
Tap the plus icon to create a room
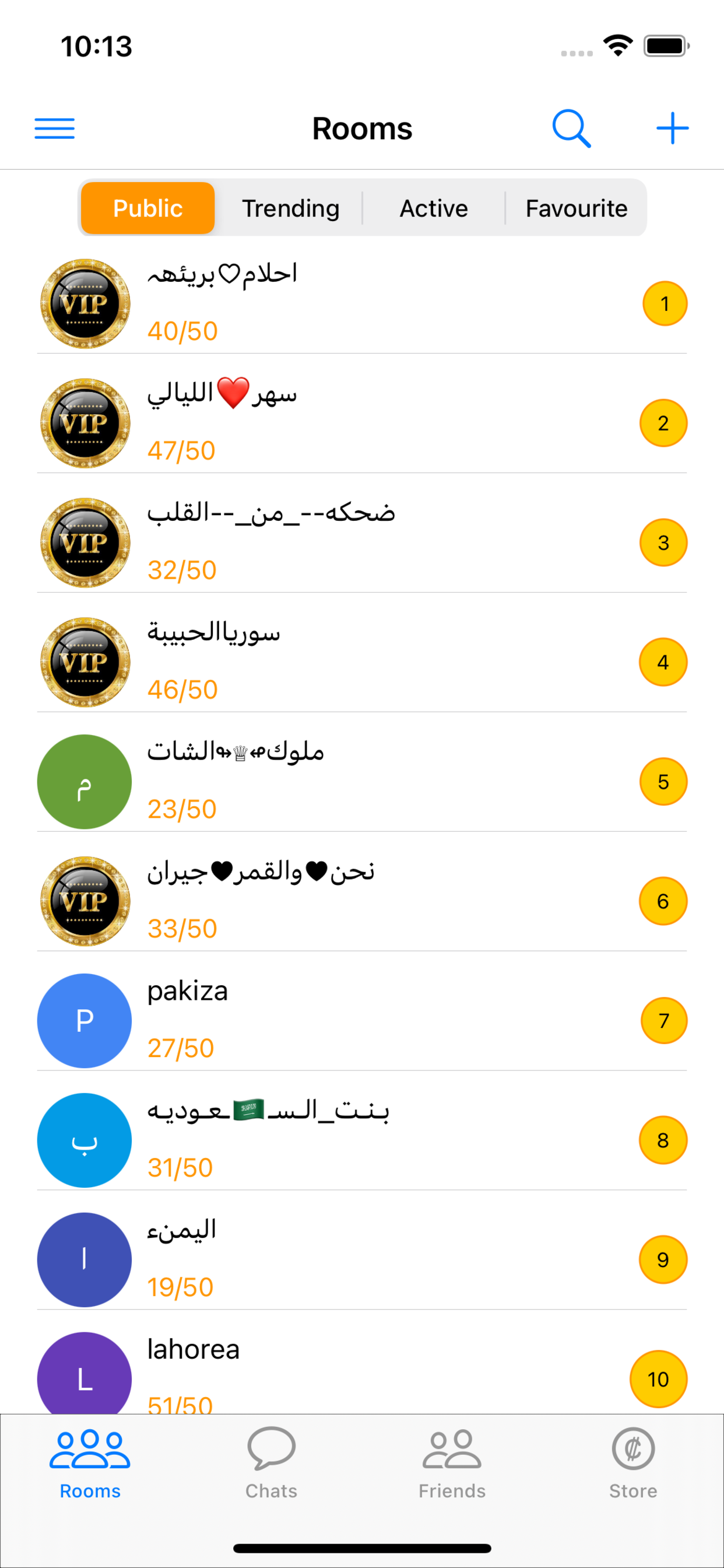[672, 128]
